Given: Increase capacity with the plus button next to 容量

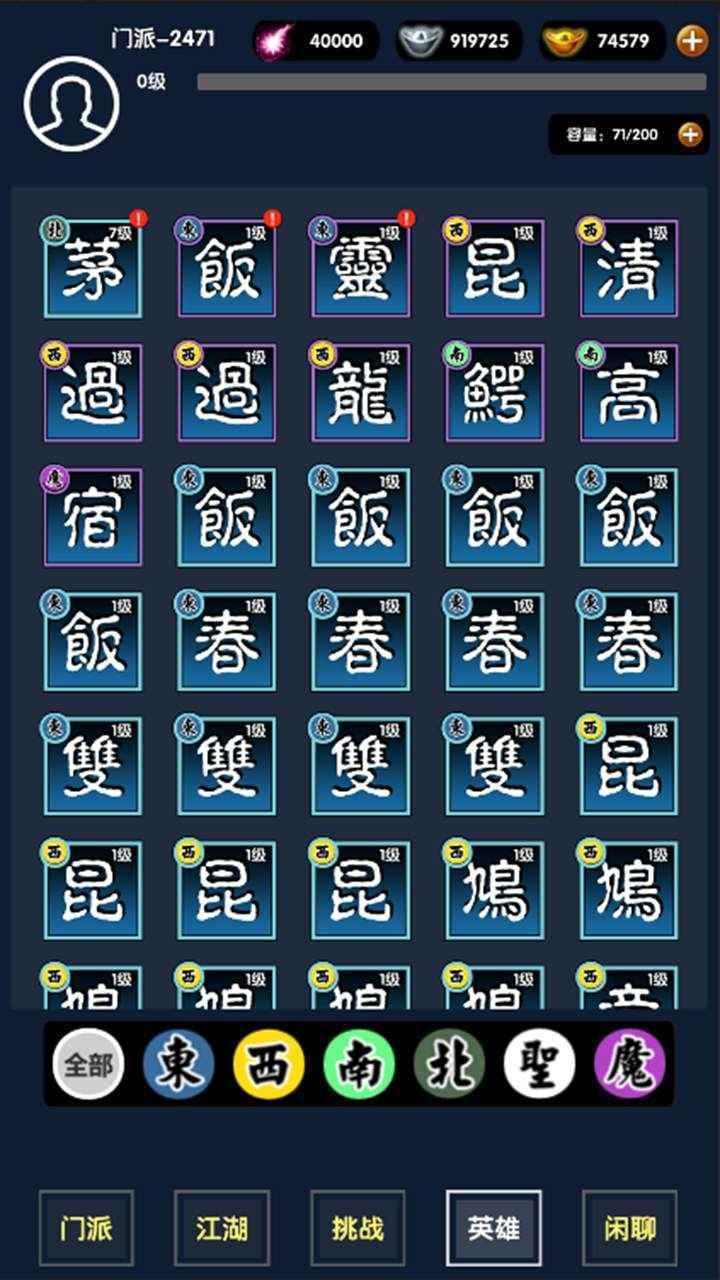Looking at the screenshot, I should click(690, 134).
